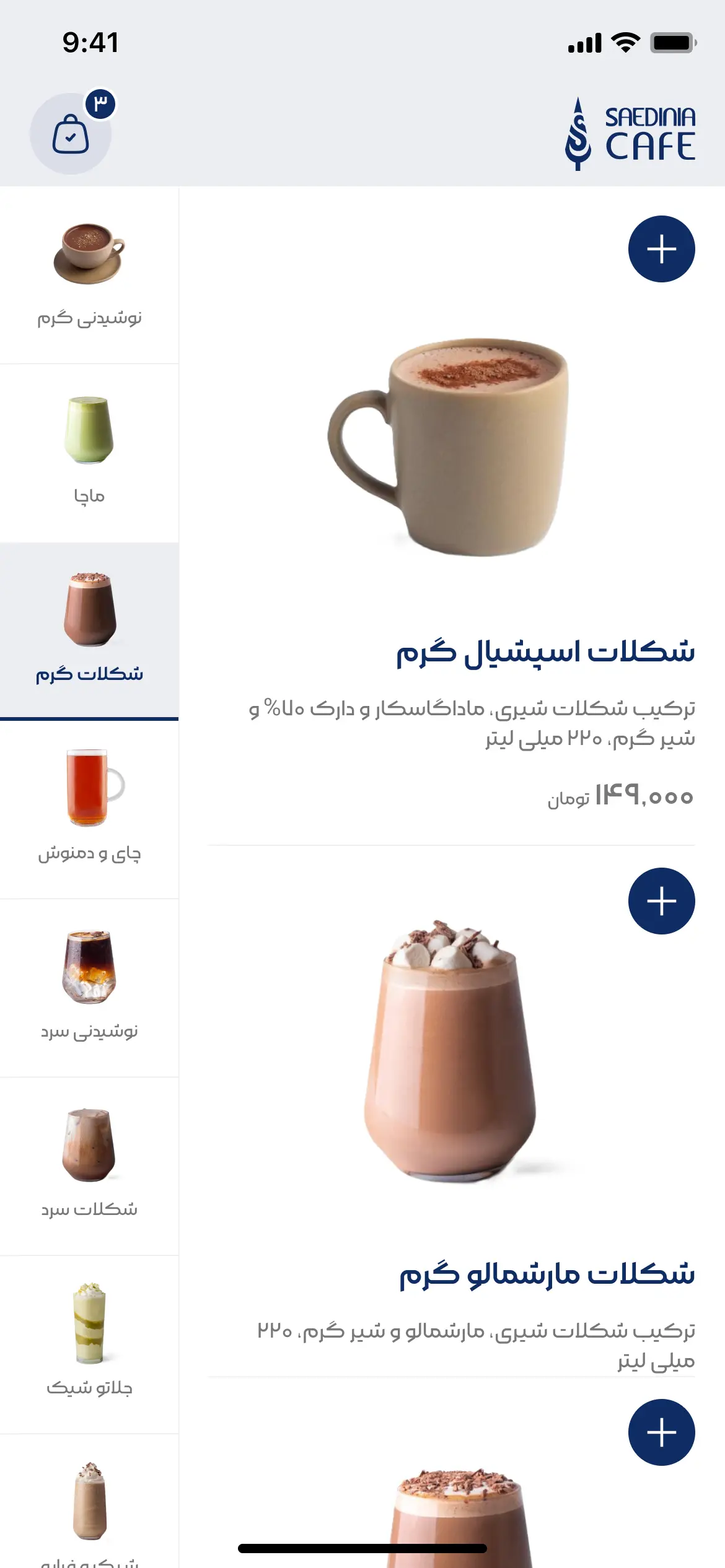View the شکلات مارشمالو گرم product image
Viewport: 725px width, 1568px height.
[450, 1051]
